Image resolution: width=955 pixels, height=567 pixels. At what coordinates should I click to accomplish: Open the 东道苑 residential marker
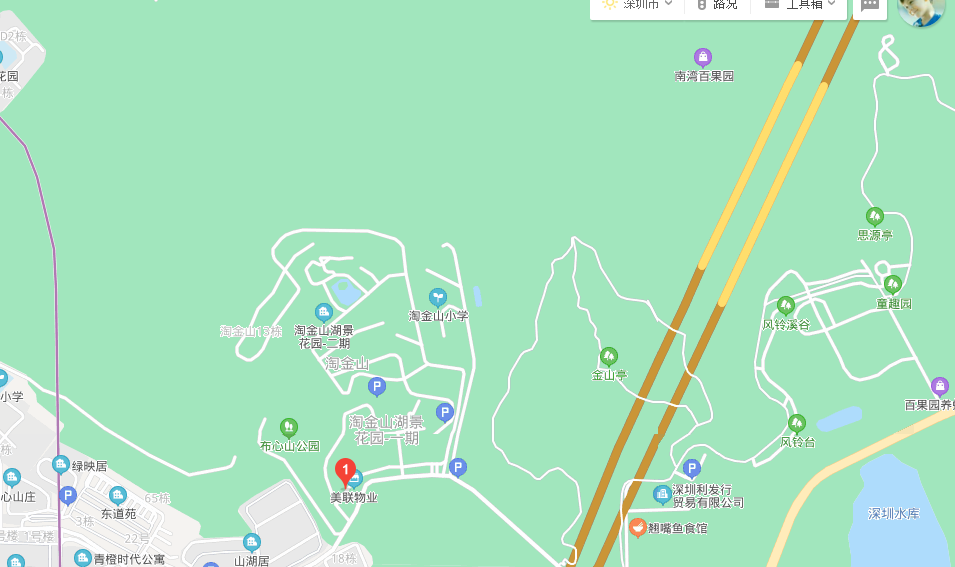[x=118, y=496]
